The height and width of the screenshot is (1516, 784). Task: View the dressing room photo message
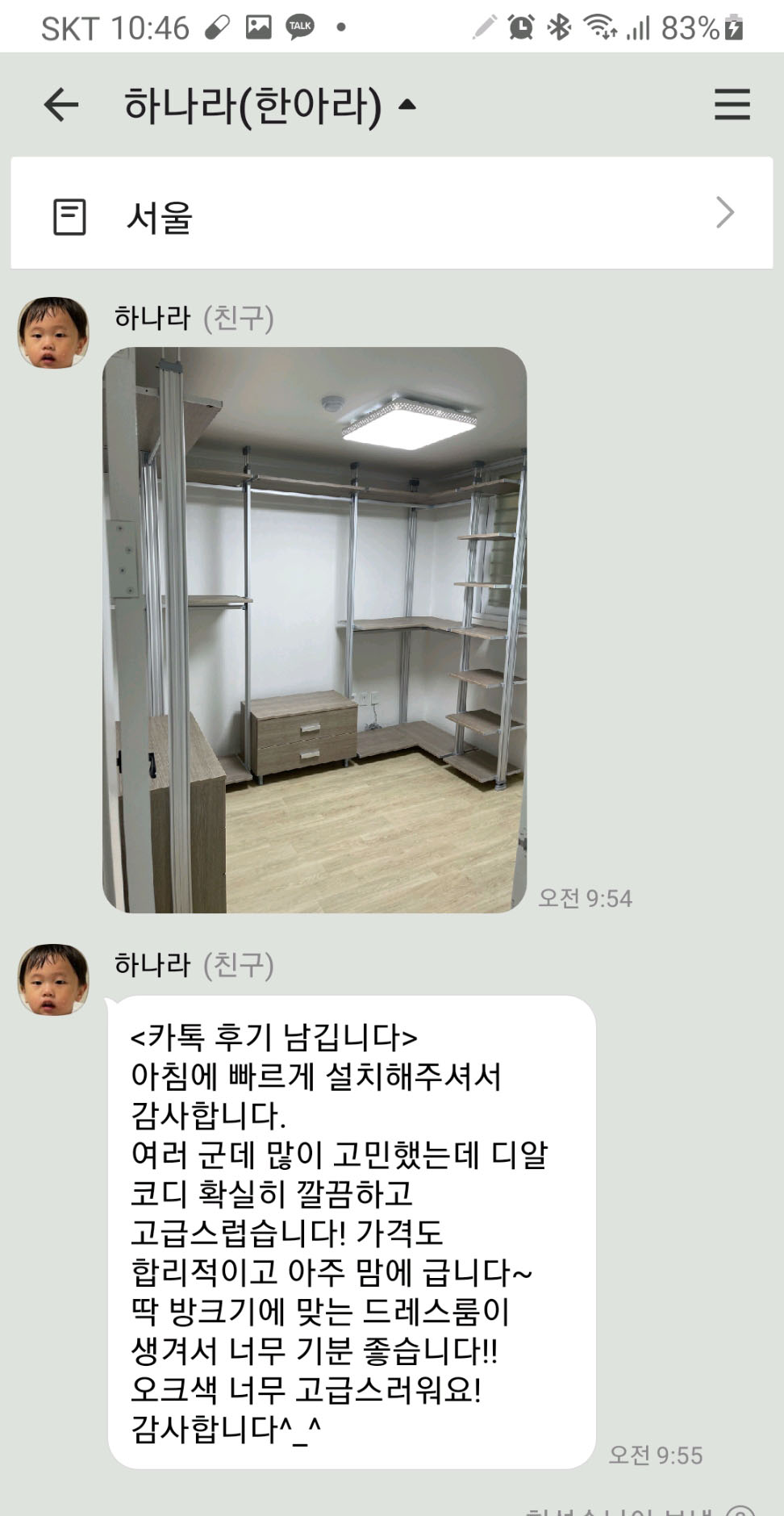[x=315, y=629]
